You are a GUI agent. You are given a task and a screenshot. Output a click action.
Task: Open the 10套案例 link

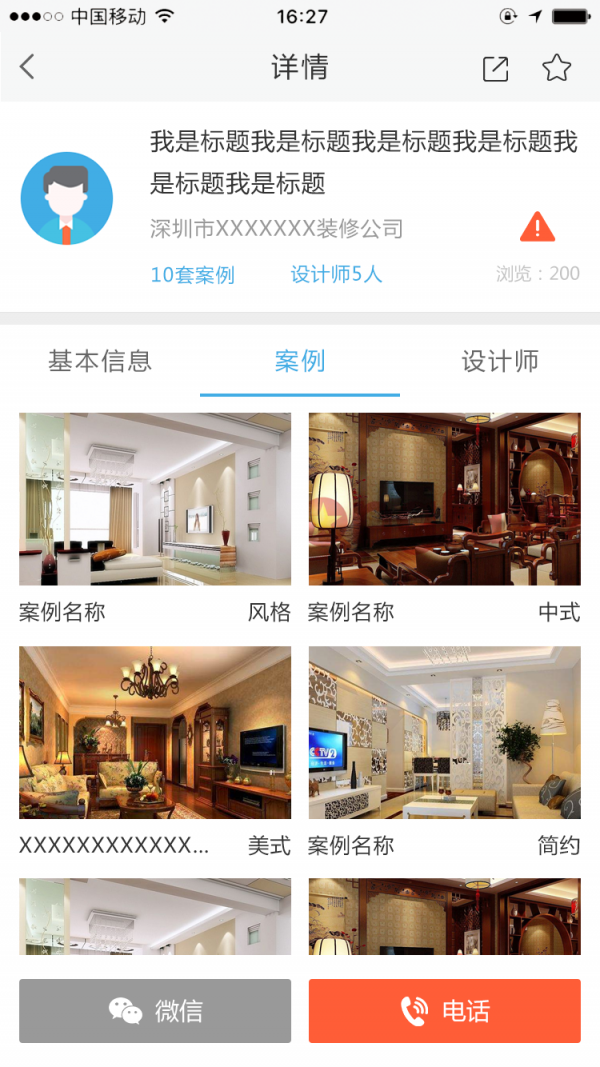pos(192,274)
